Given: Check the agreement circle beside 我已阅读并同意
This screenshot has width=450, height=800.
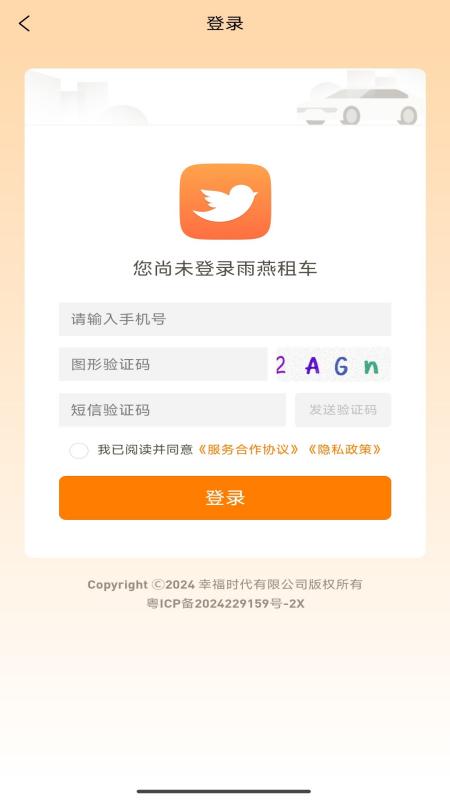Looking at the screenshot, I should click(79, 451).
